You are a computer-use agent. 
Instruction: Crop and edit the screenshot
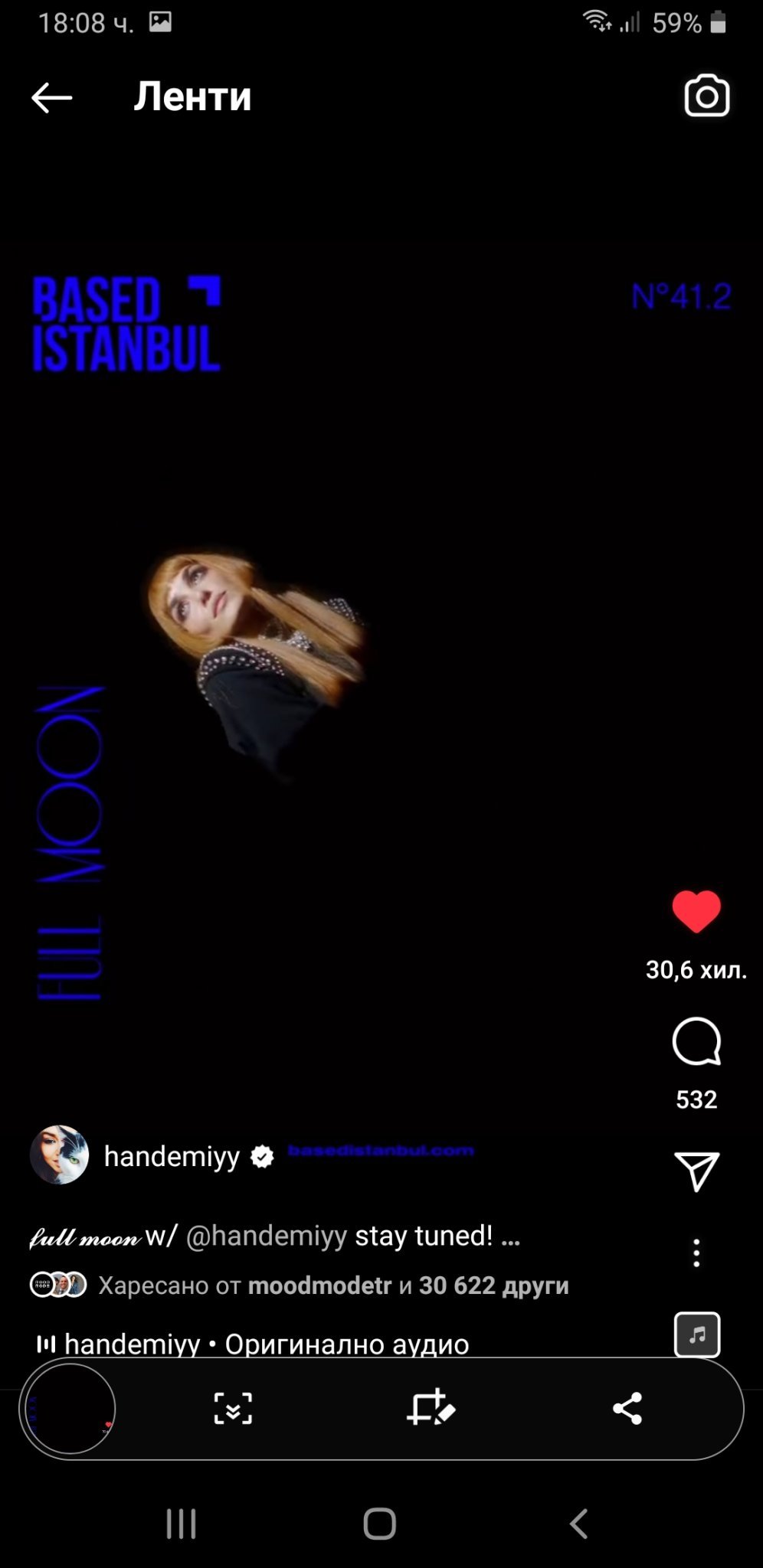430,1408
